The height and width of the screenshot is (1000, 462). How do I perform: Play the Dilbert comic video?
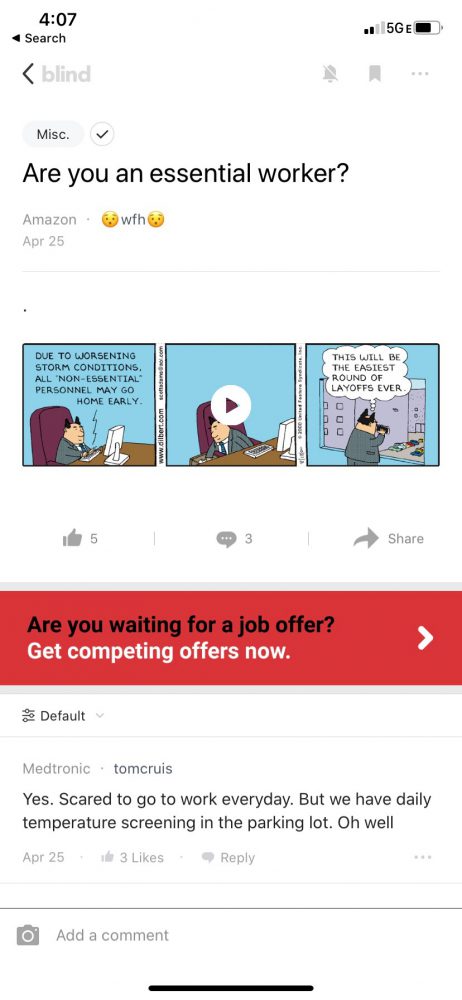pos(231,405)
